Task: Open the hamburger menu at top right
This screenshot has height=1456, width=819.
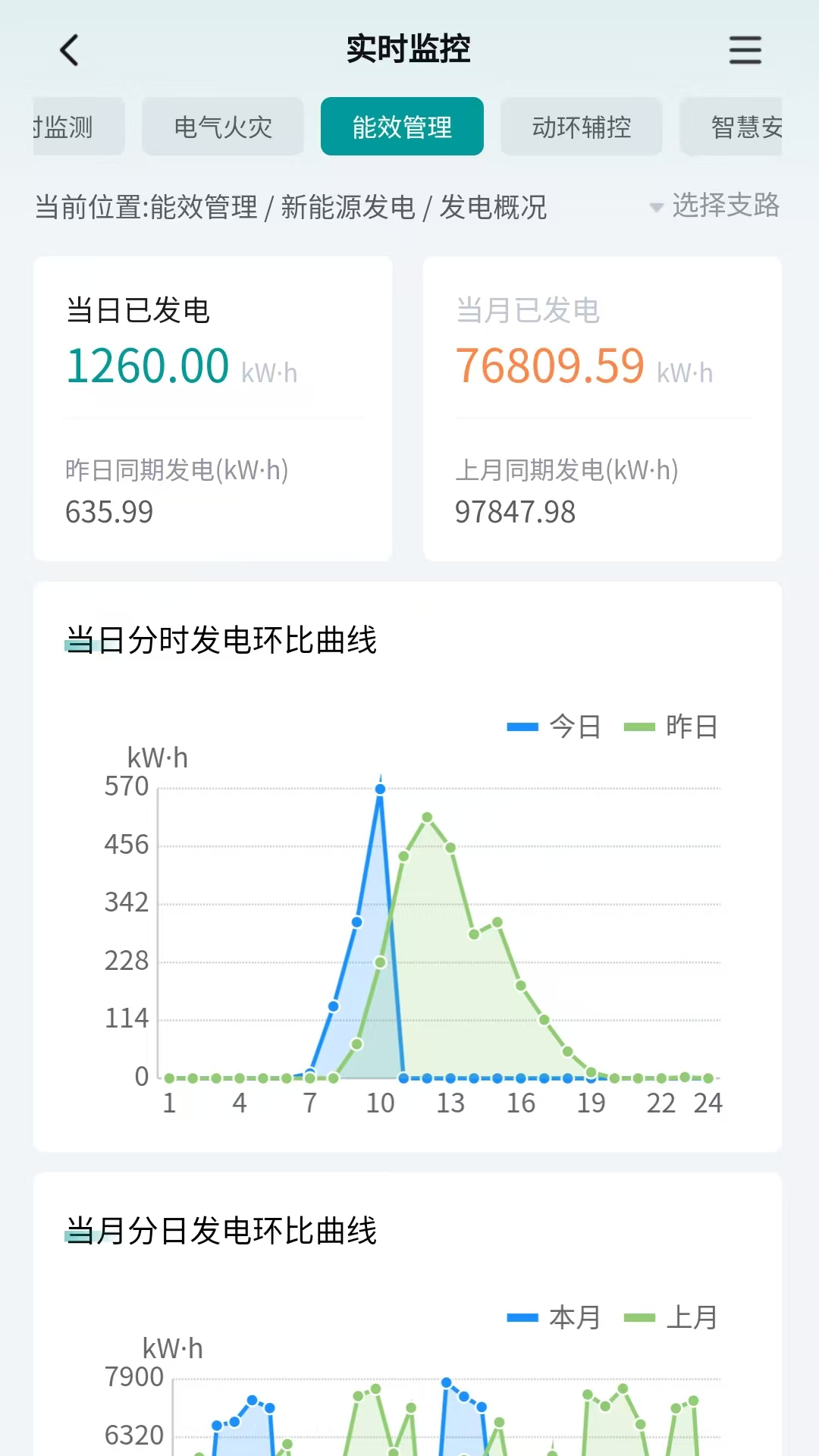Action: coord(744,50)
